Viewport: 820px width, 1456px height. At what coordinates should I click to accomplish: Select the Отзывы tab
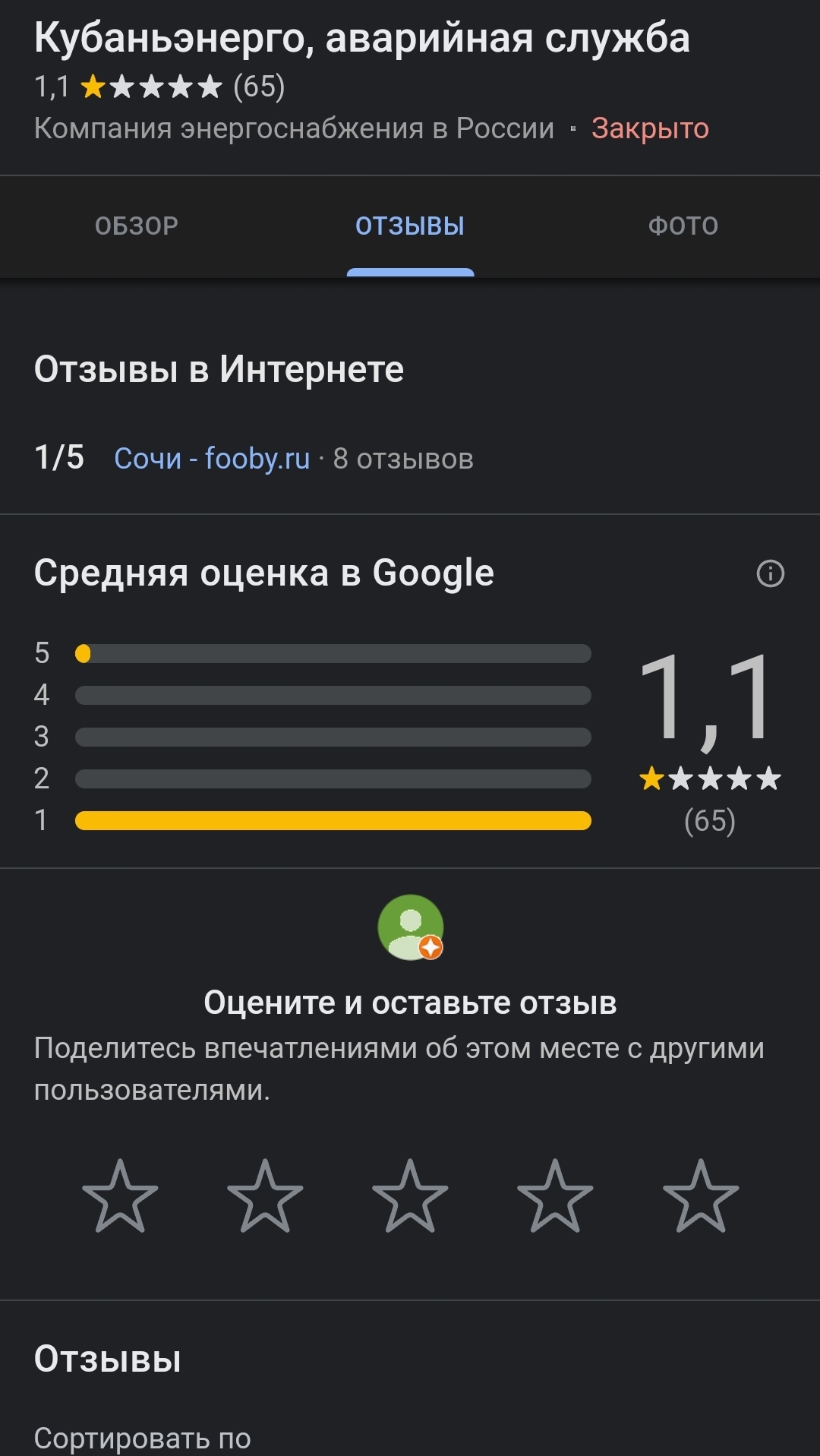click(410, 226)
